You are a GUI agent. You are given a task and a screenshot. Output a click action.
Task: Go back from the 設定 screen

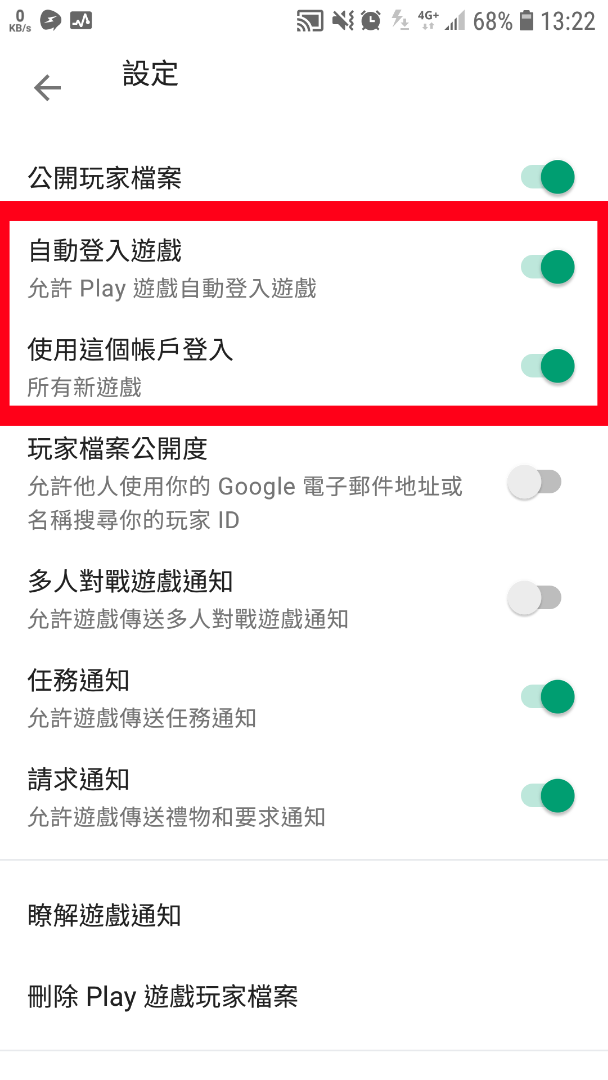click(47, 88)
